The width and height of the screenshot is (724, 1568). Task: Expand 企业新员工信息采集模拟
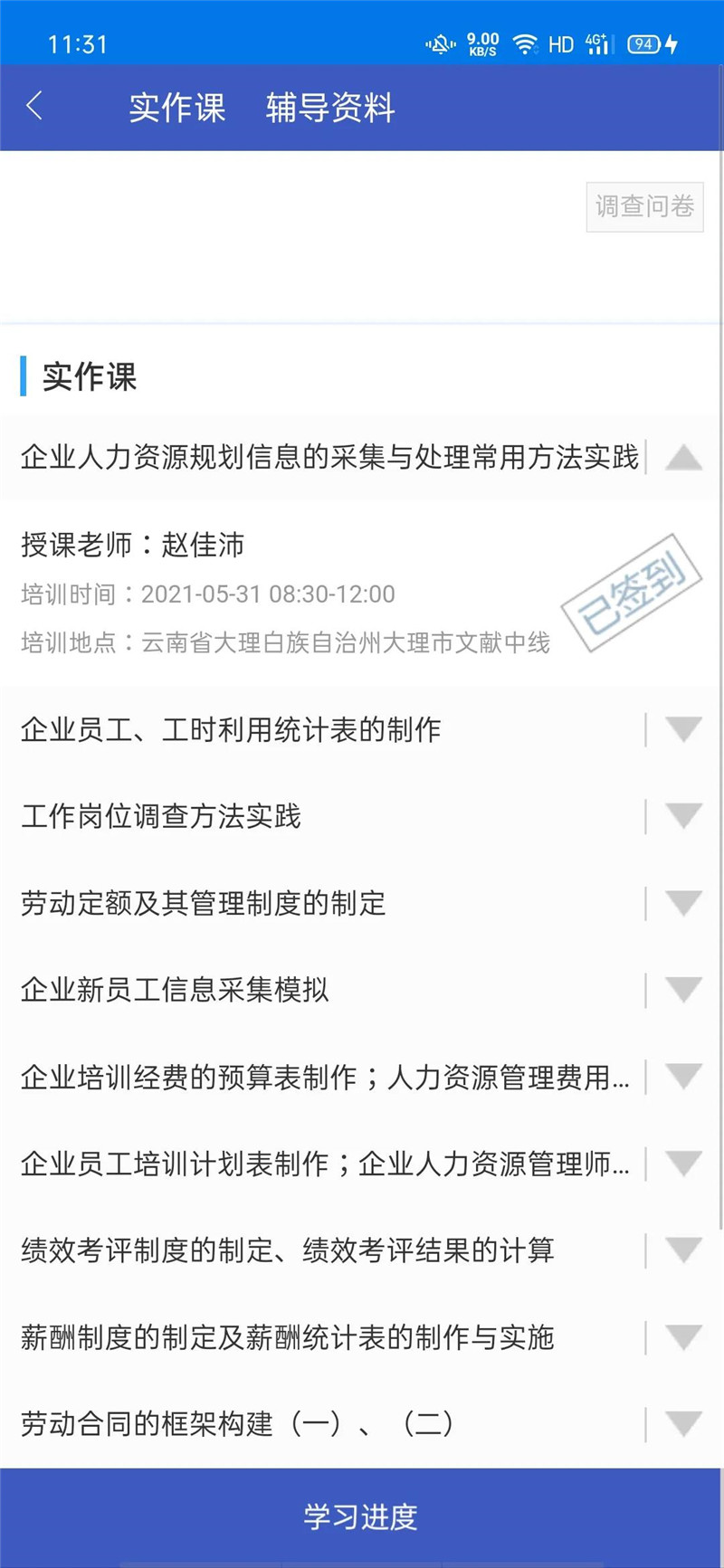[683, 990]
